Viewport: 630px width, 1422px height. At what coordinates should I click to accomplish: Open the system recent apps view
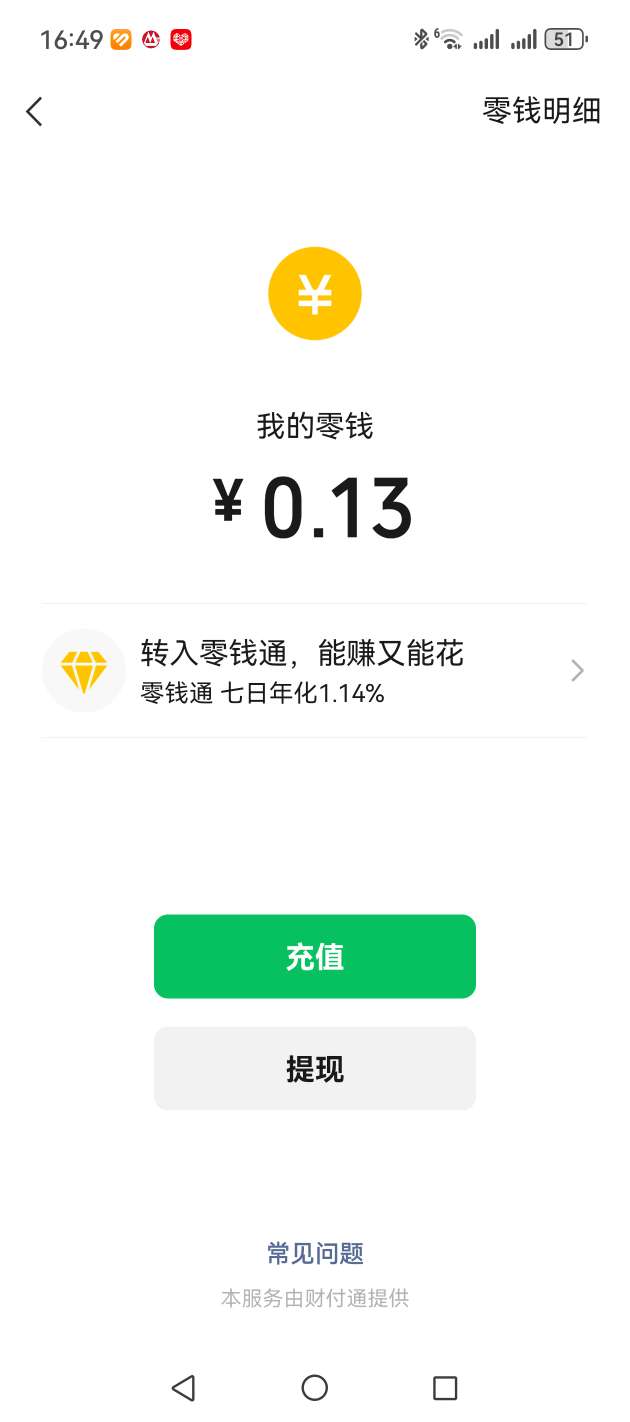tap(445, 1387)
